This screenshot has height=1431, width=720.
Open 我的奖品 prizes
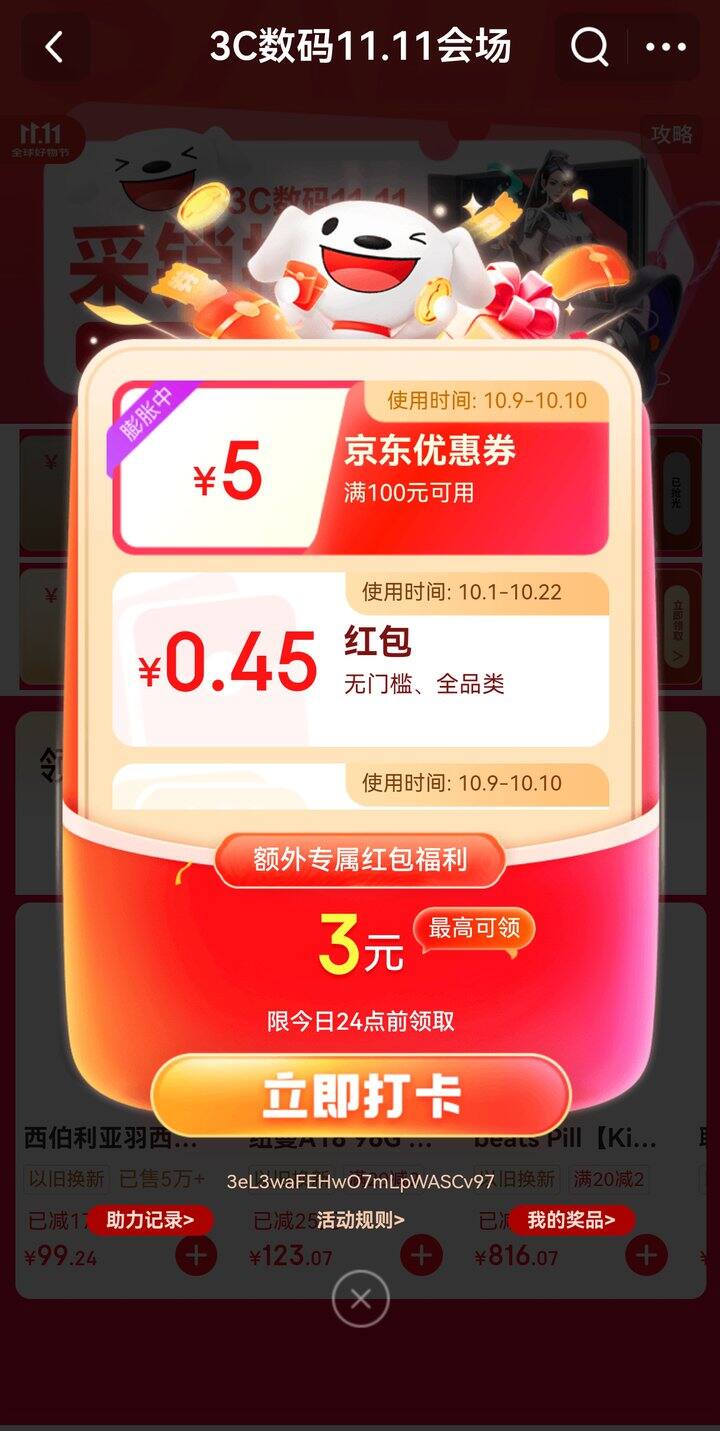click(572, 1220)
